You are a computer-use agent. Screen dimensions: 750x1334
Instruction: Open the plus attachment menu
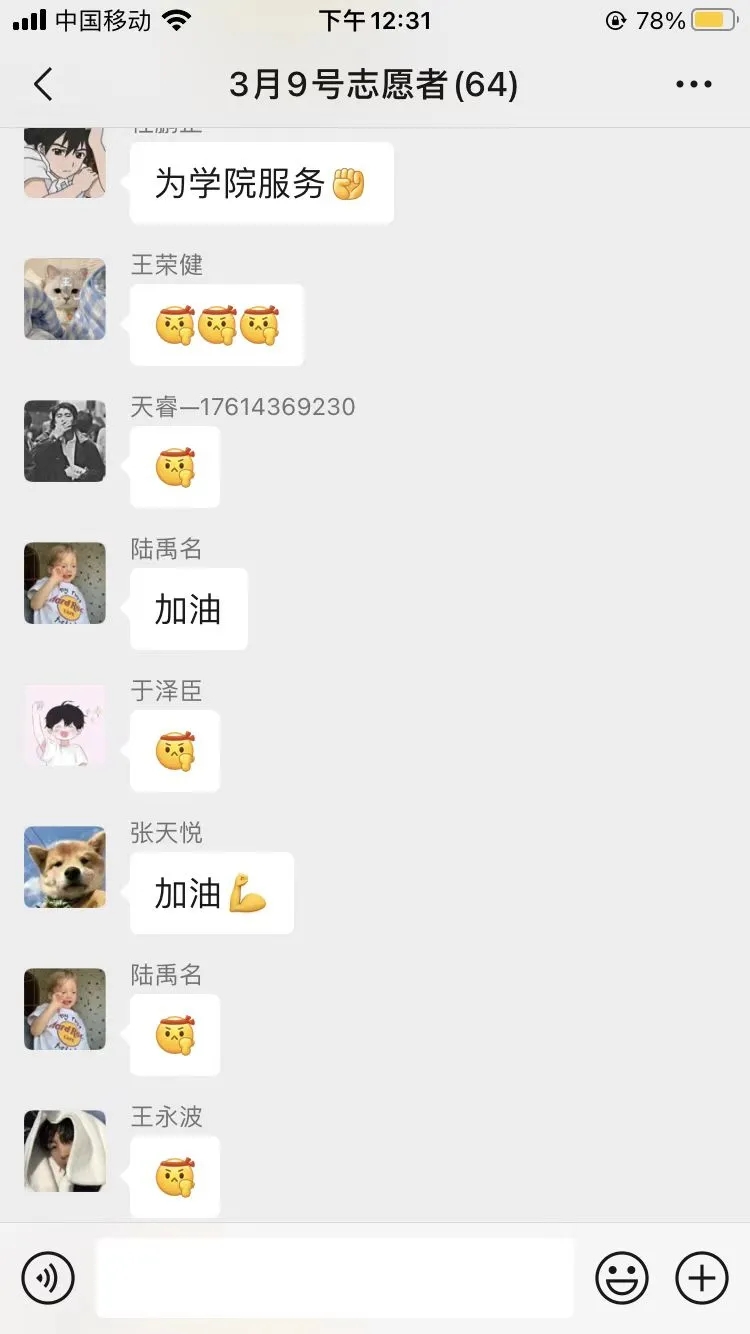pyautogui.click(x=702, y=1277)
